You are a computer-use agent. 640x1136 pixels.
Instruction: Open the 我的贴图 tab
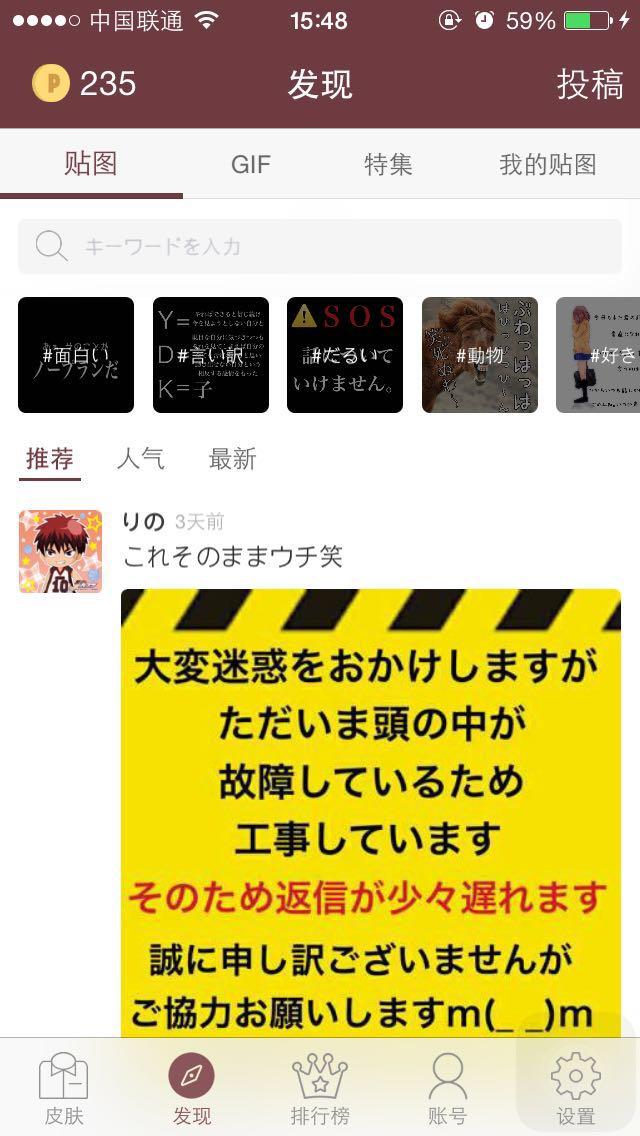pos(547,165)
